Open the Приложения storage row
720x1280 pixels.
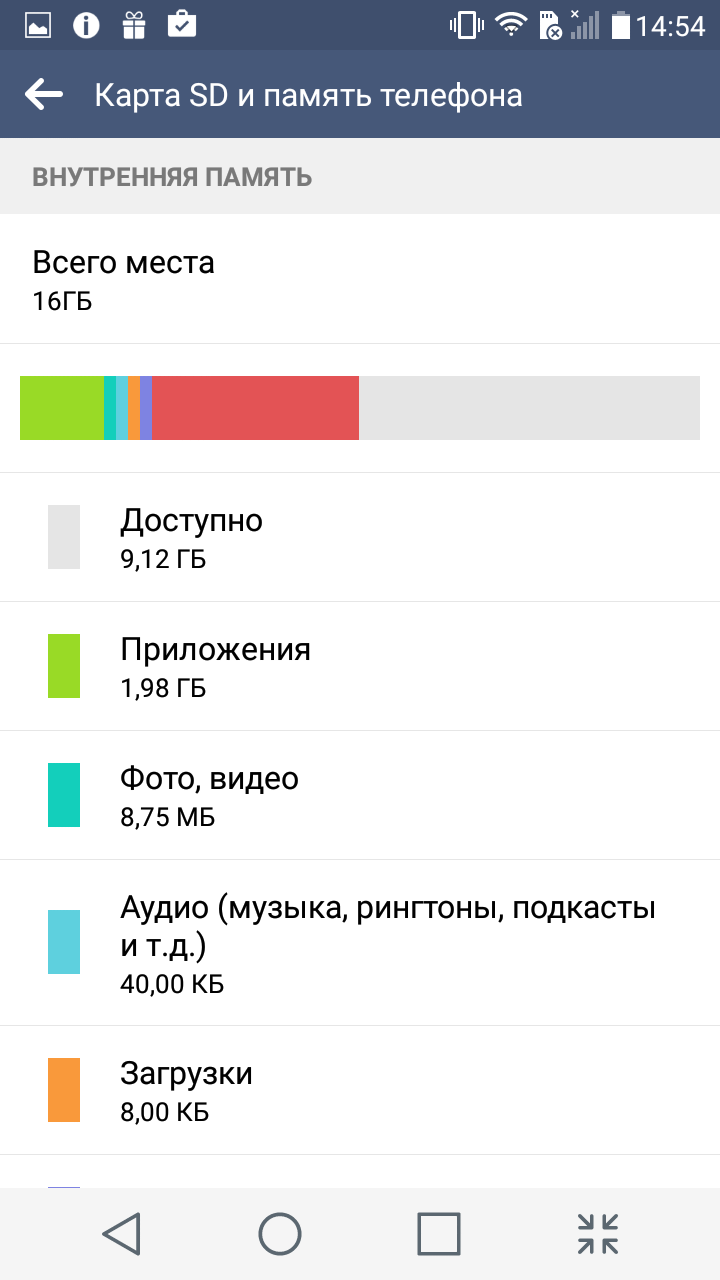click(360, 666)
